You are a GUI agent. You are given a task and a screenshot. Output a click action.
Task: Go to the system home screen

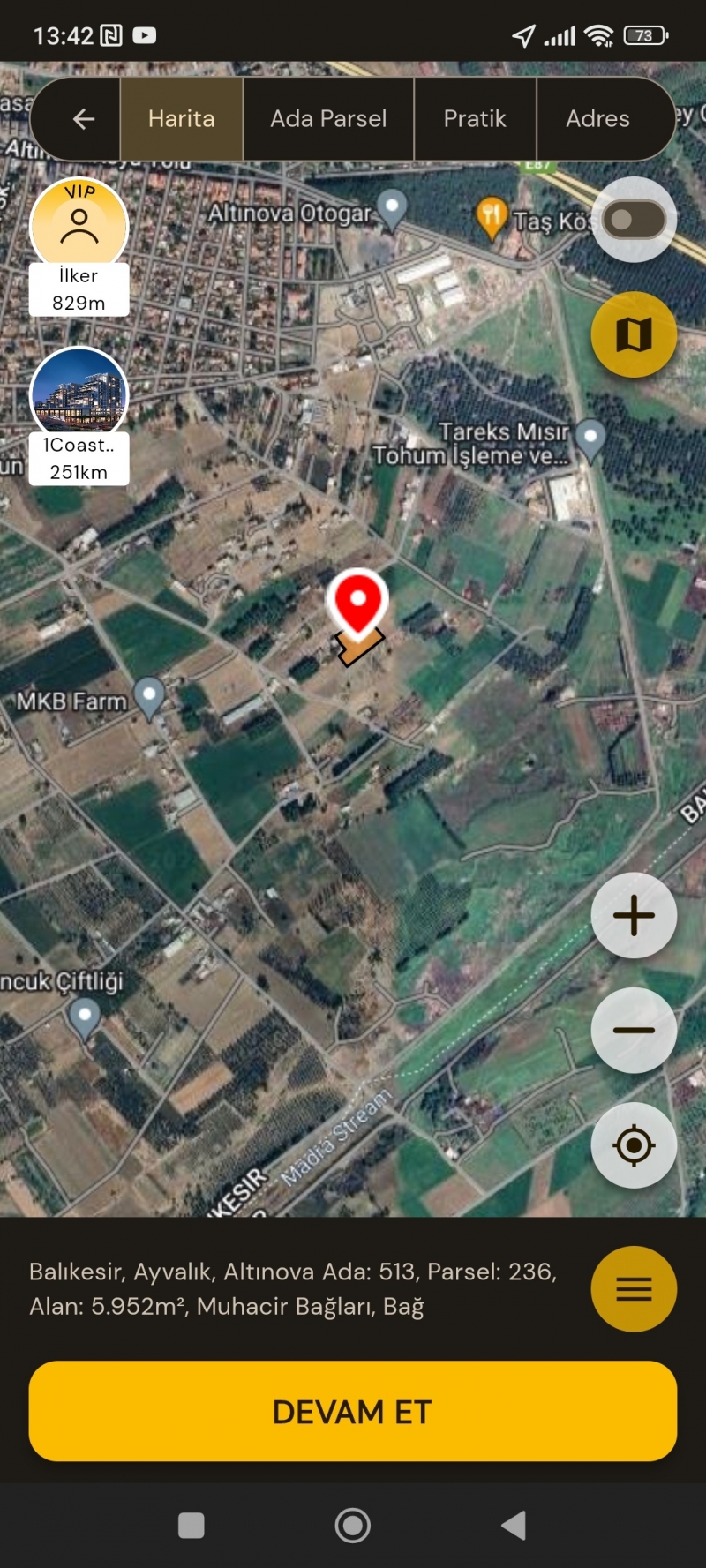[353, 1525]
